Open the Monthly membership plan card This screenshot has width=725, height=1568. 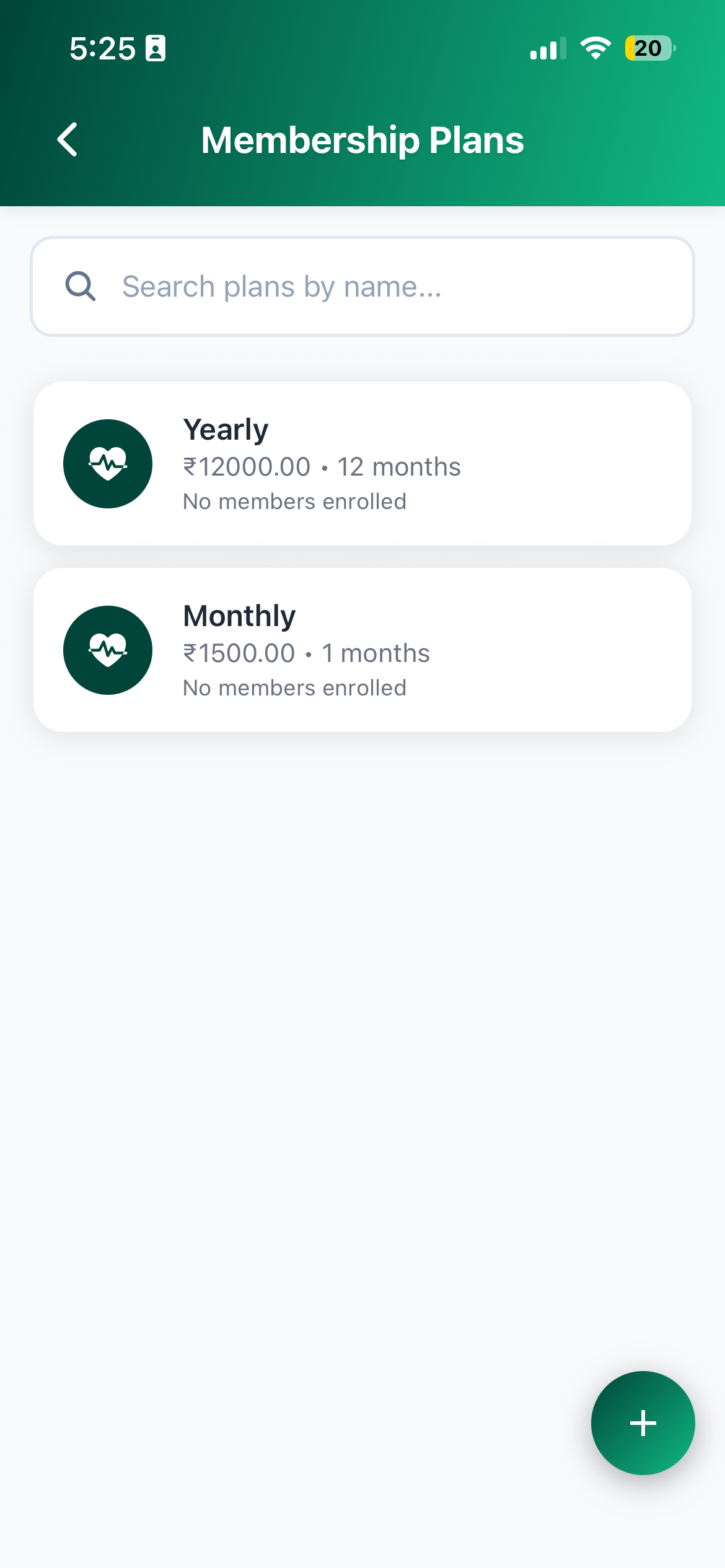pos(362,650)
